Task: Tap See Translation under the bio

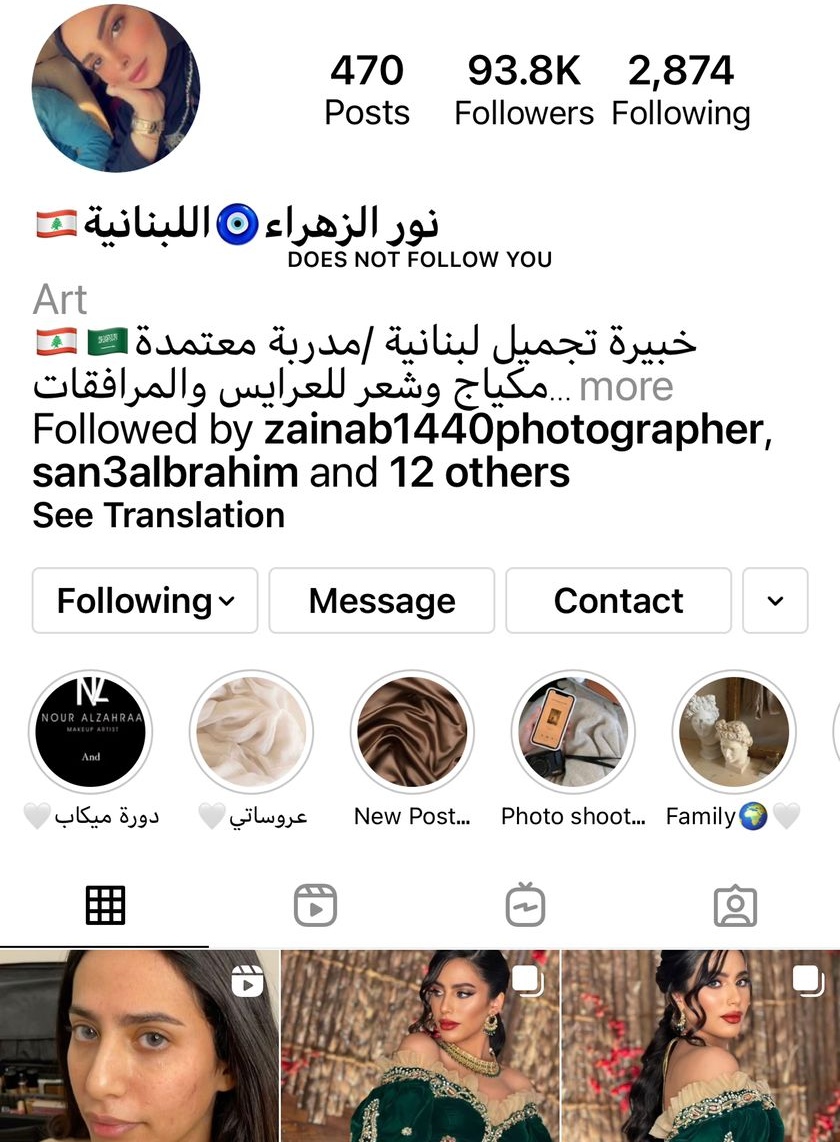Action: point(158,516)
